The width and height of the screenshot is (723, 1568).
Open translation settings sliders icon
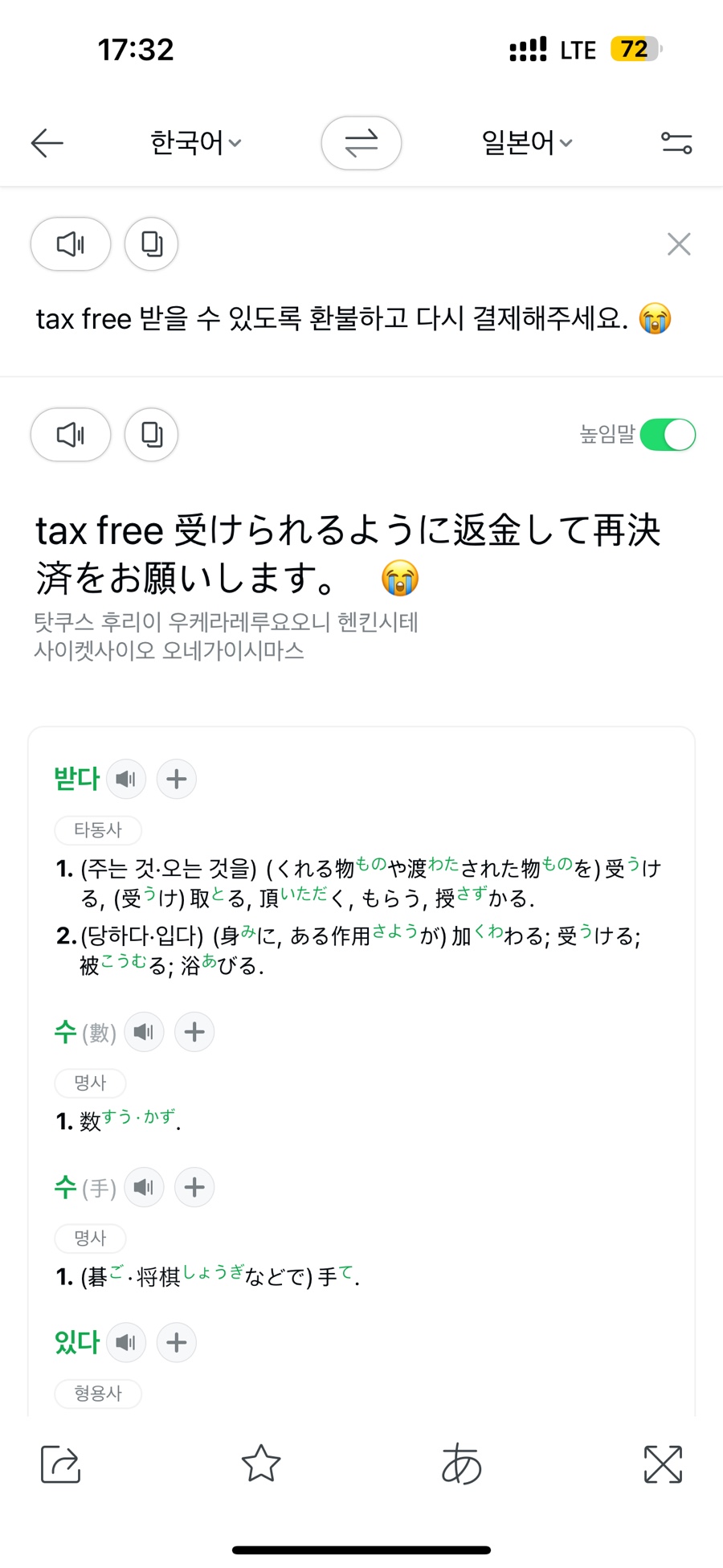pos(676,143)
